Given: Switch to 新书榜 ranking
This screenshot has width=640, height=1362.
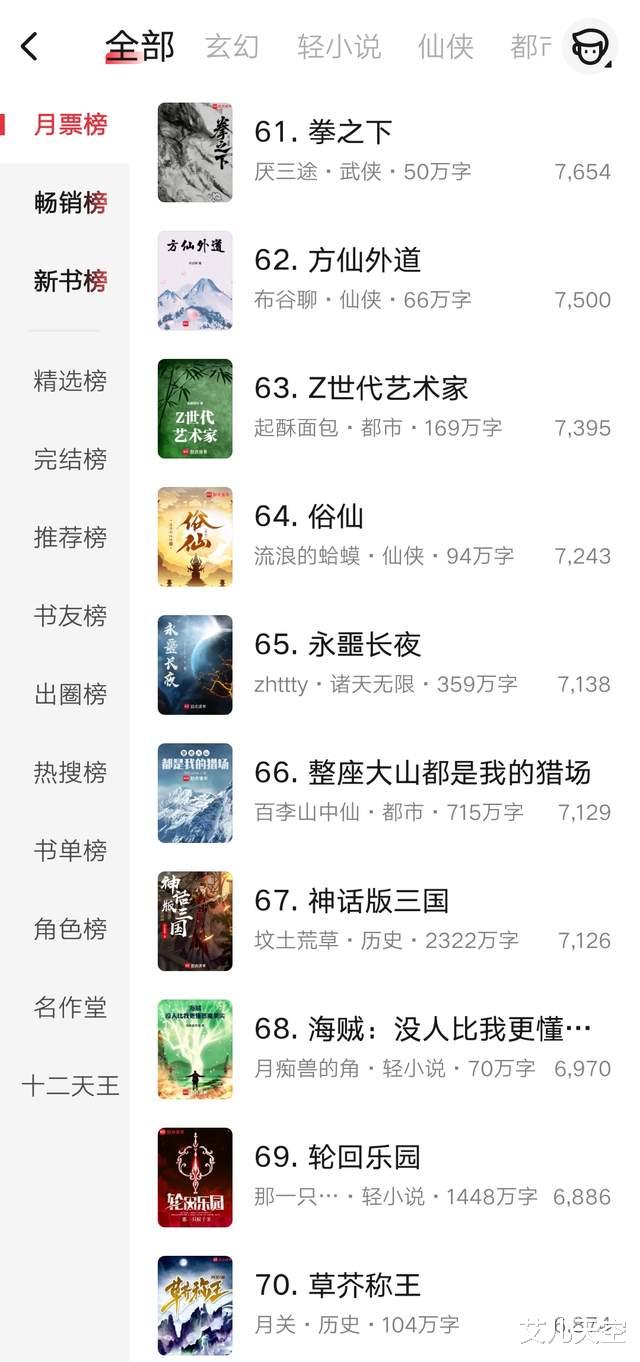Looking at the screenshot, I should coord(70,281).
